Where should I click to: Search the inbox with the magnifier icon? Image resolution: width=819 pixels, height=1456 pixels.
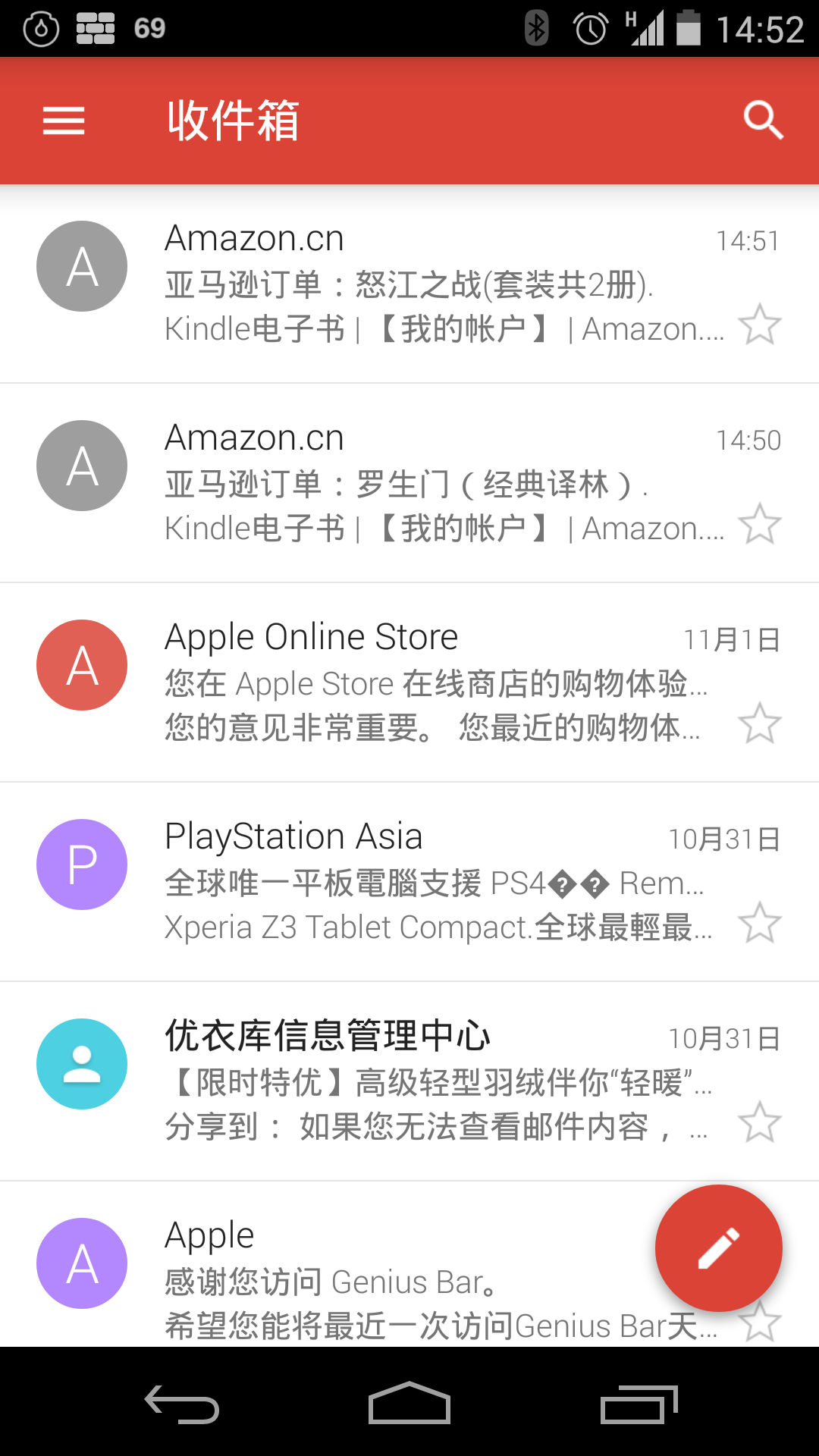763,121
